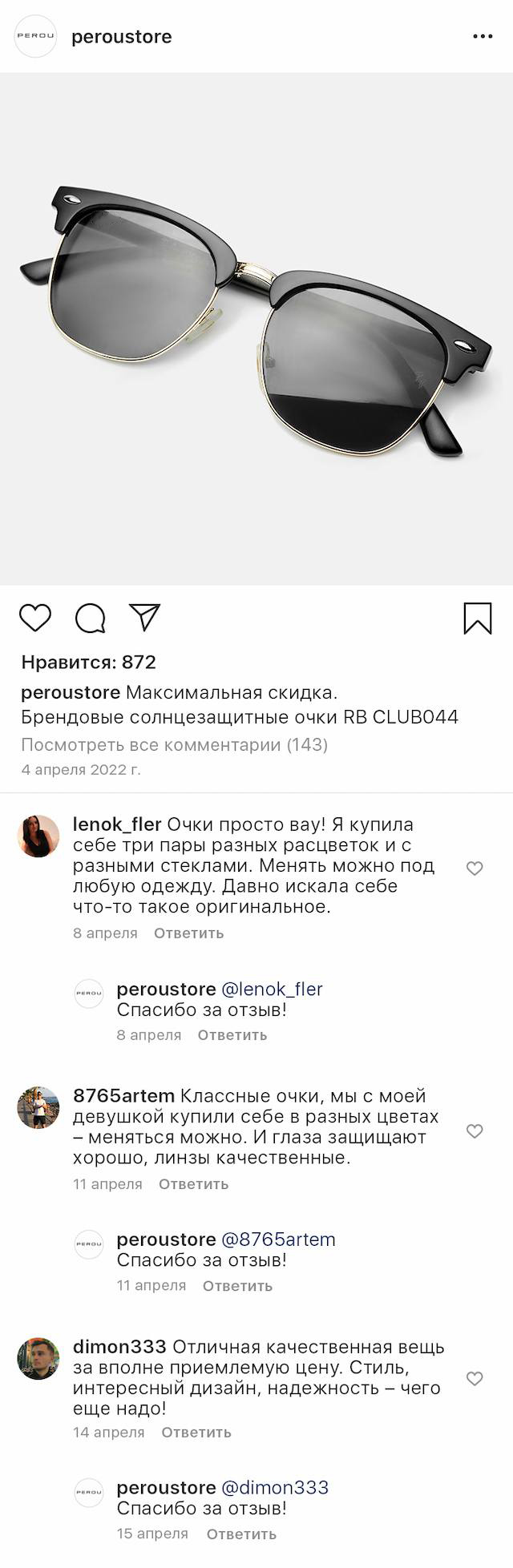Like the comment by lenok_fler
Viewport: 513px width, 1568px height.
click(475, 869)
